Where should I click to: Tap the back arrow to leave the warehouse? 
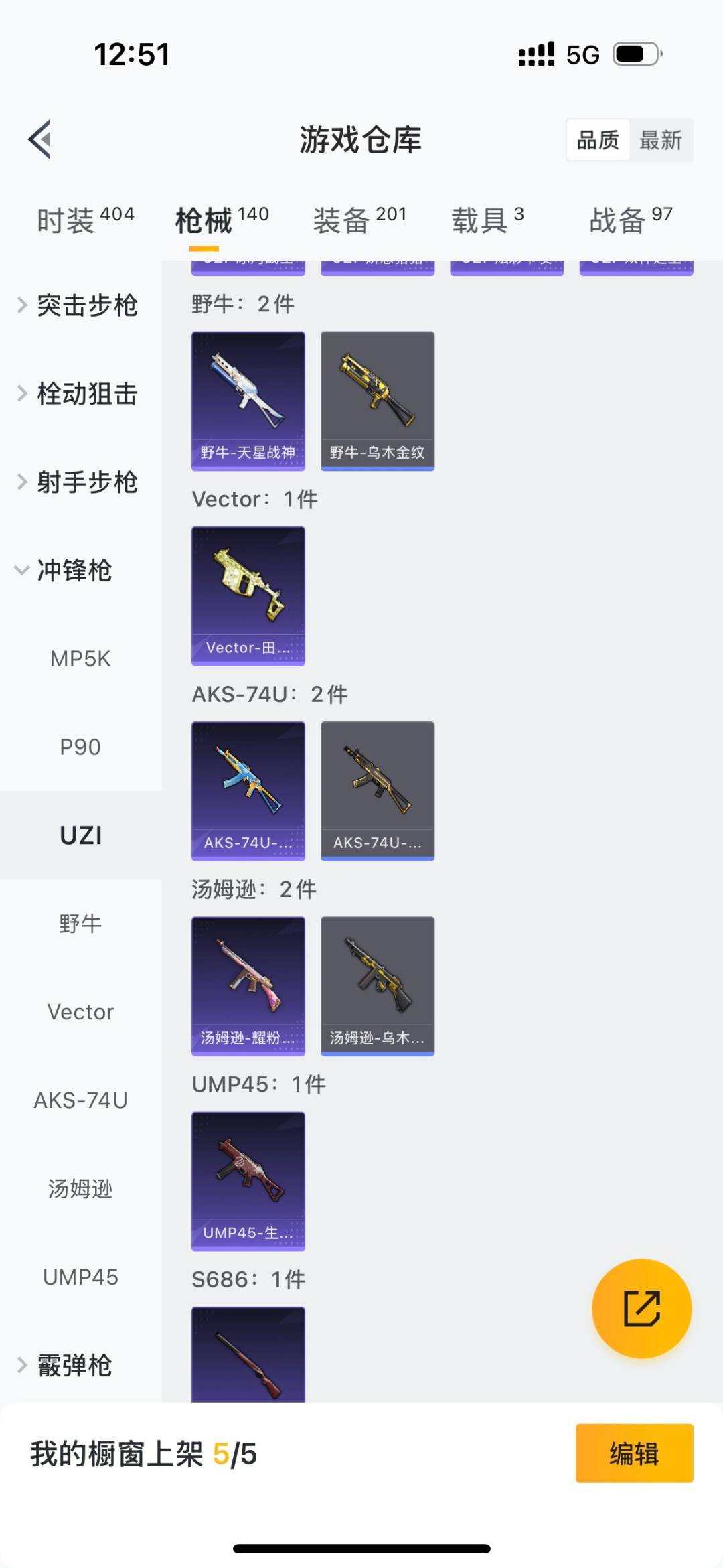(x=39, y=139)
